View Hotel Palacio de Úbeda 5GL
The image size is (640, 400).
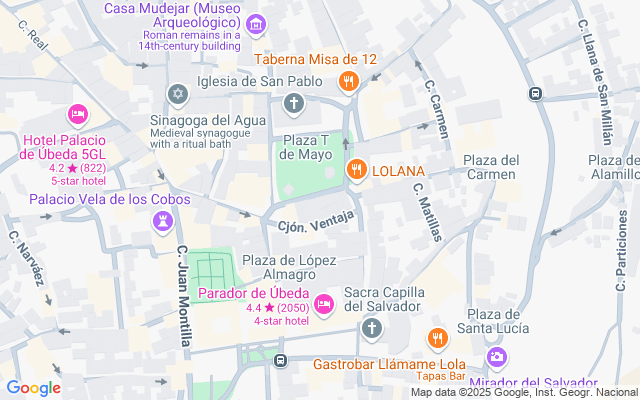[76, 115]
